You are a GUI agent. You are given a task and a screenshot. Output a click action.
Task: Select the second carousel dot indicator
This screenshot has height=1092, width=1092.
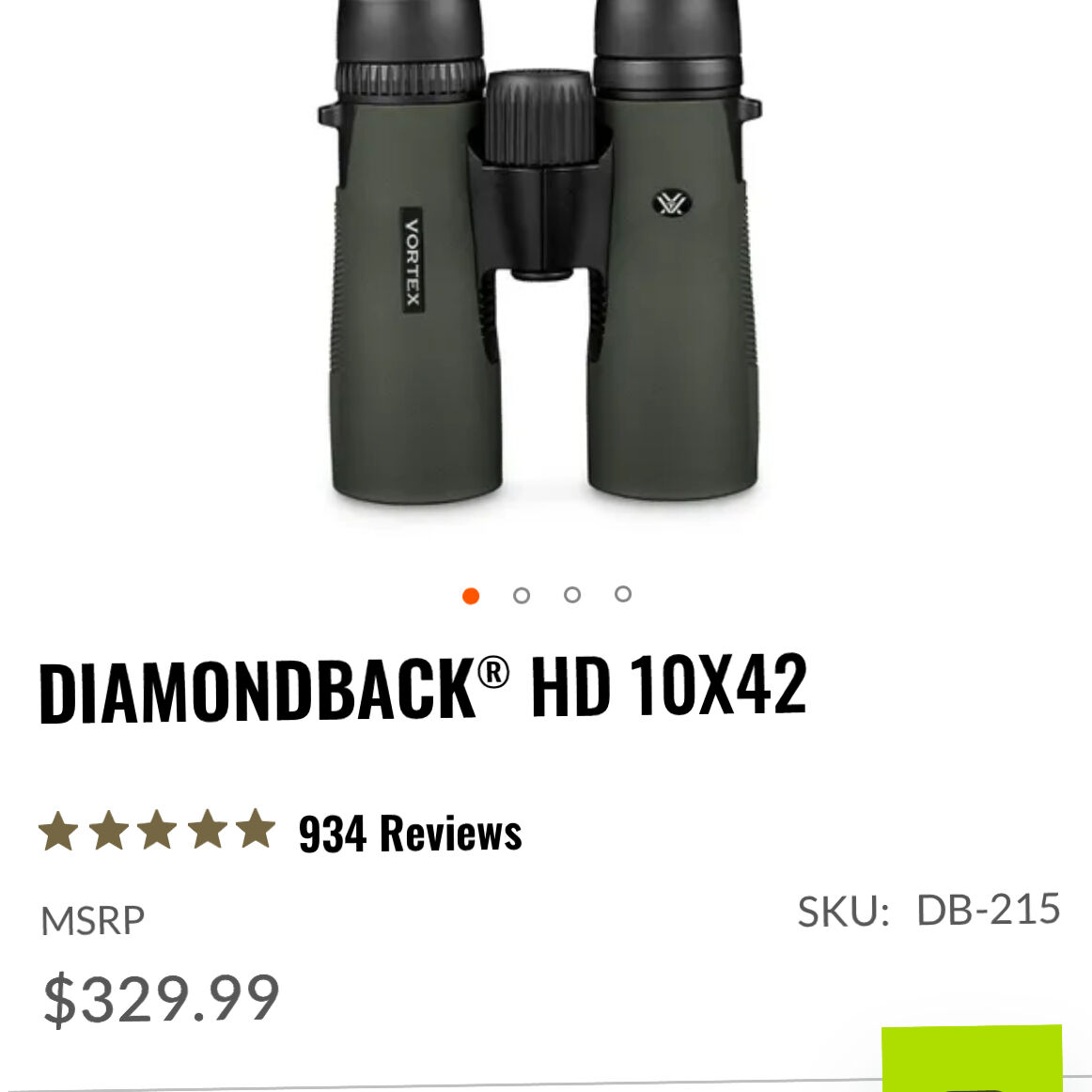(x=522, y=595)
